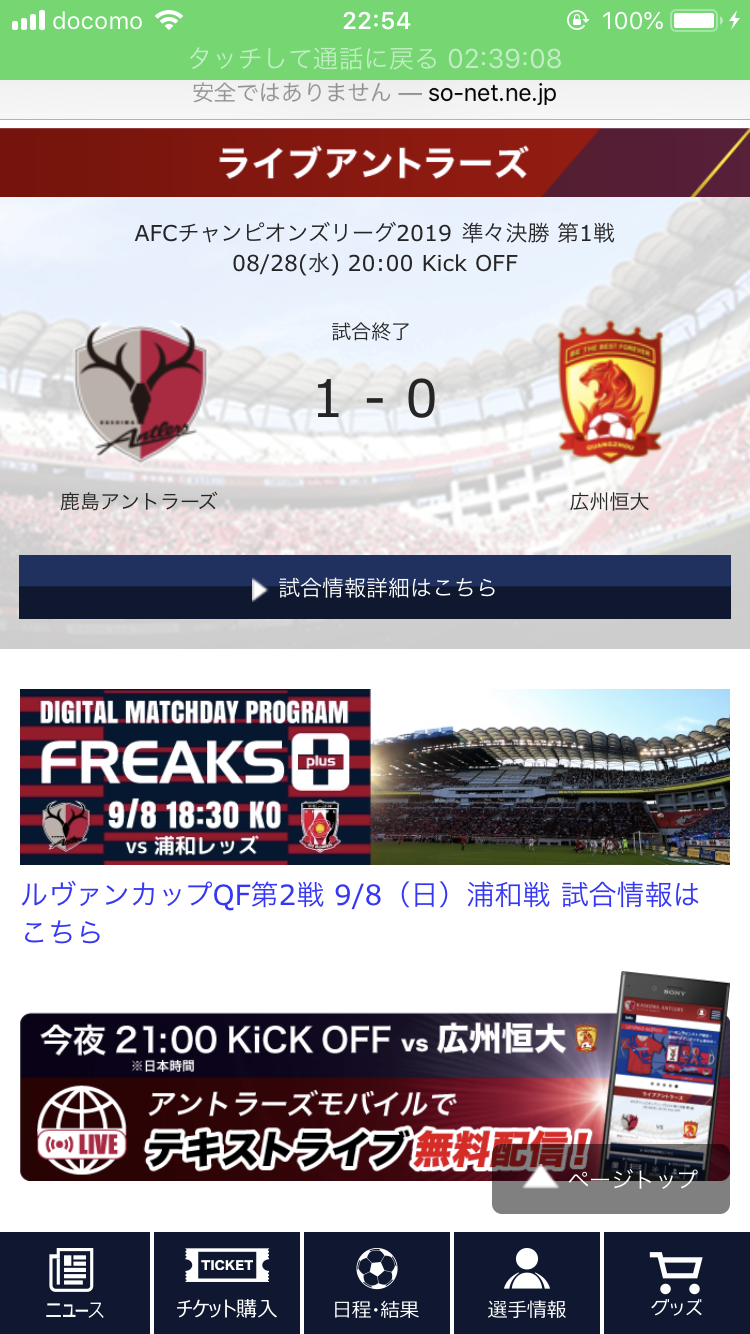Tap the so-net.ne.jp address bar
Image resolution: width=750 pixels, height=1334 pixels.
375,94
